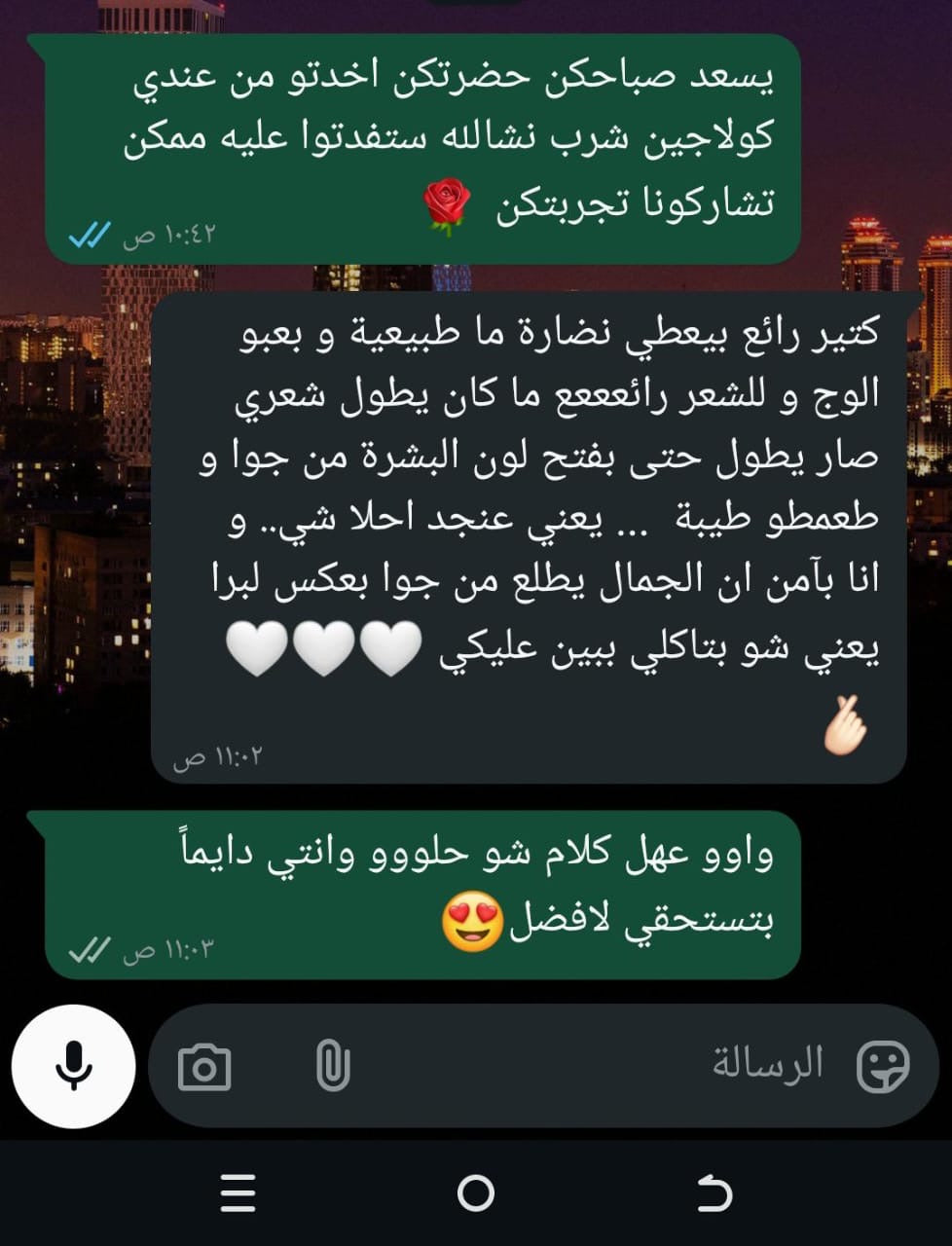
Task: Tap the system home button
Action: pyautogui.click(x=476, y=1192)
